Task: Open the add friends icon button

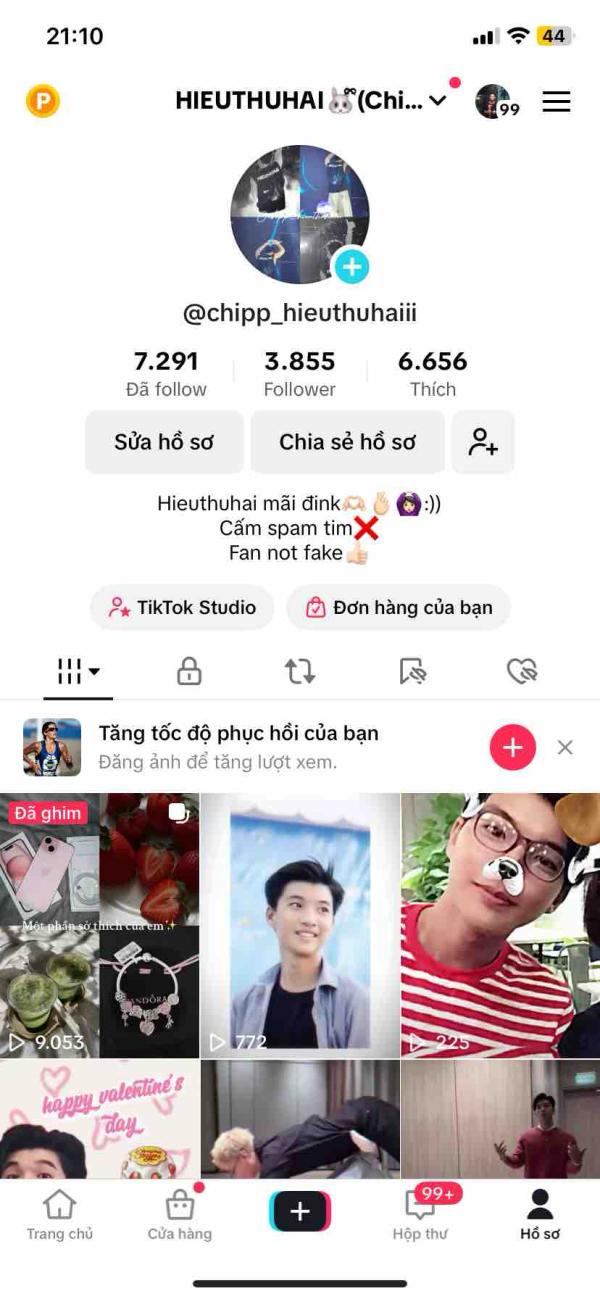Action: tap(483, 442)
